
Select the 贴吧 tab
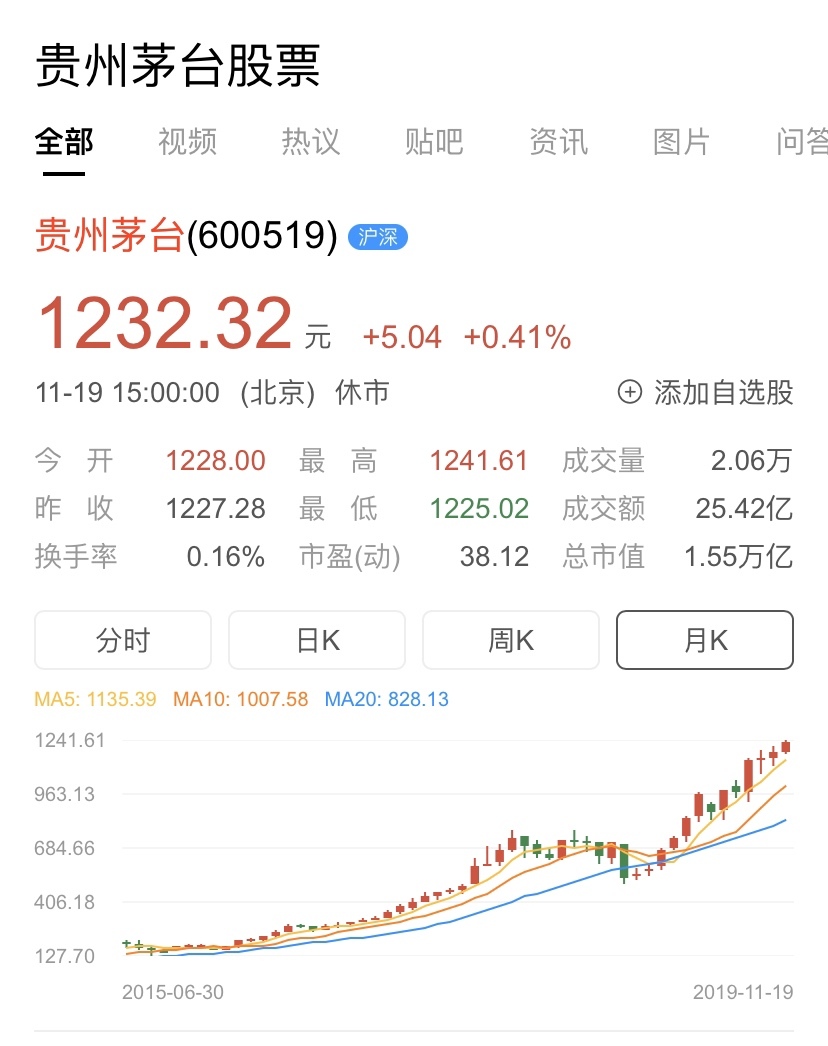pos(434,142)
